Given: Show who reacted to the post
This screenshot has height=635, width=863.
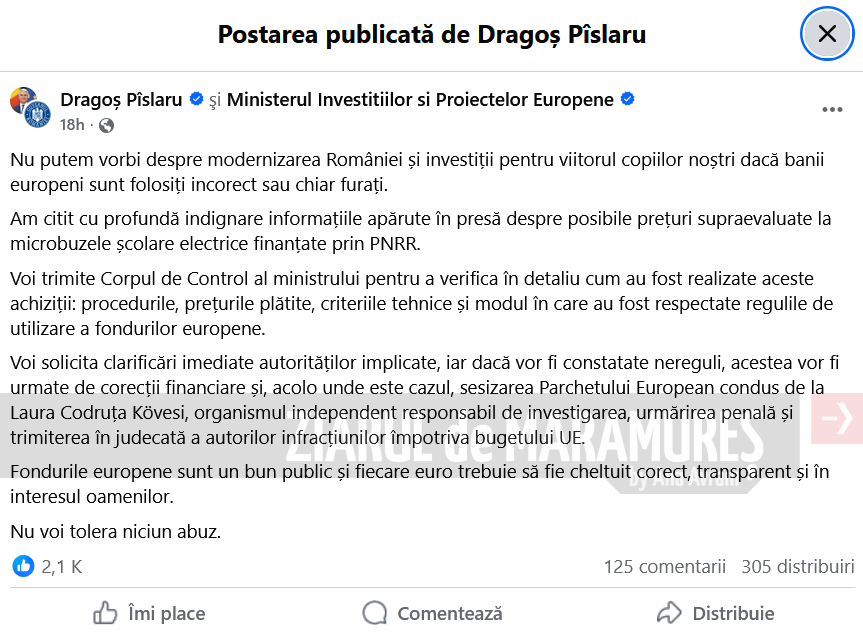Looking at the screenshot, I should click(x=48, y=566).
